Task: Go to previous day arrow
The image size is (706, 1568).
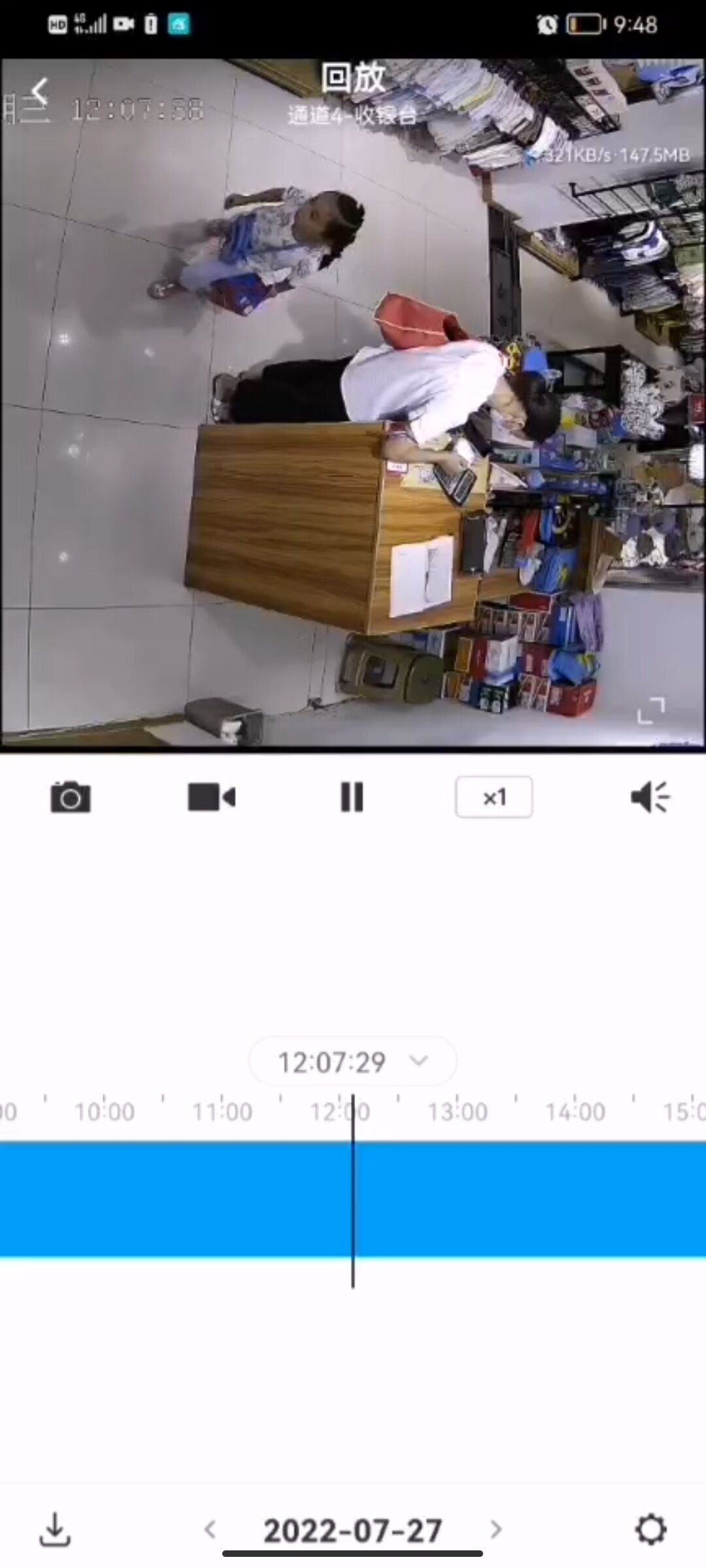Action: 210,1529
